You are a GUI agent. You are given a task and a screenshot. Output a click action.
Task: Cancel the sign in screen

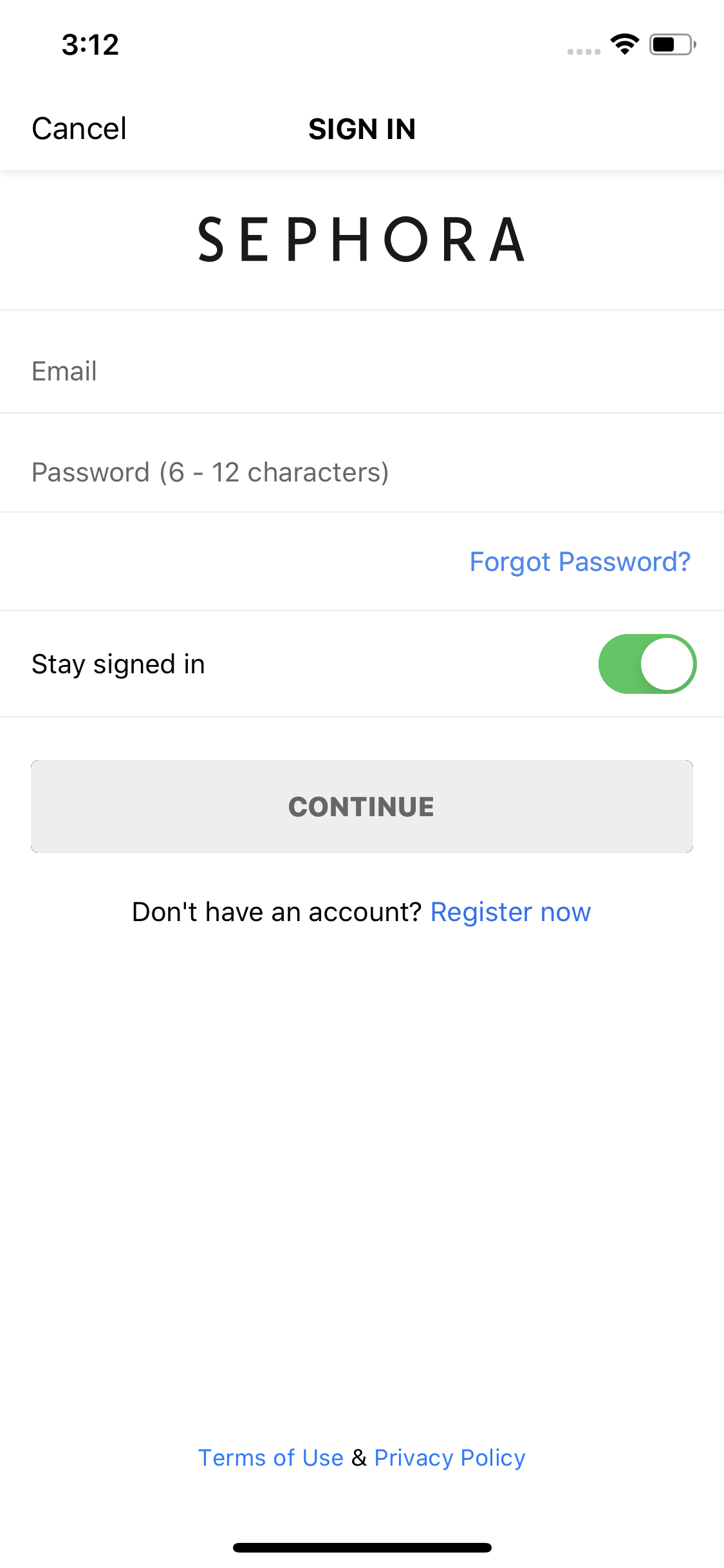[78, 128]
